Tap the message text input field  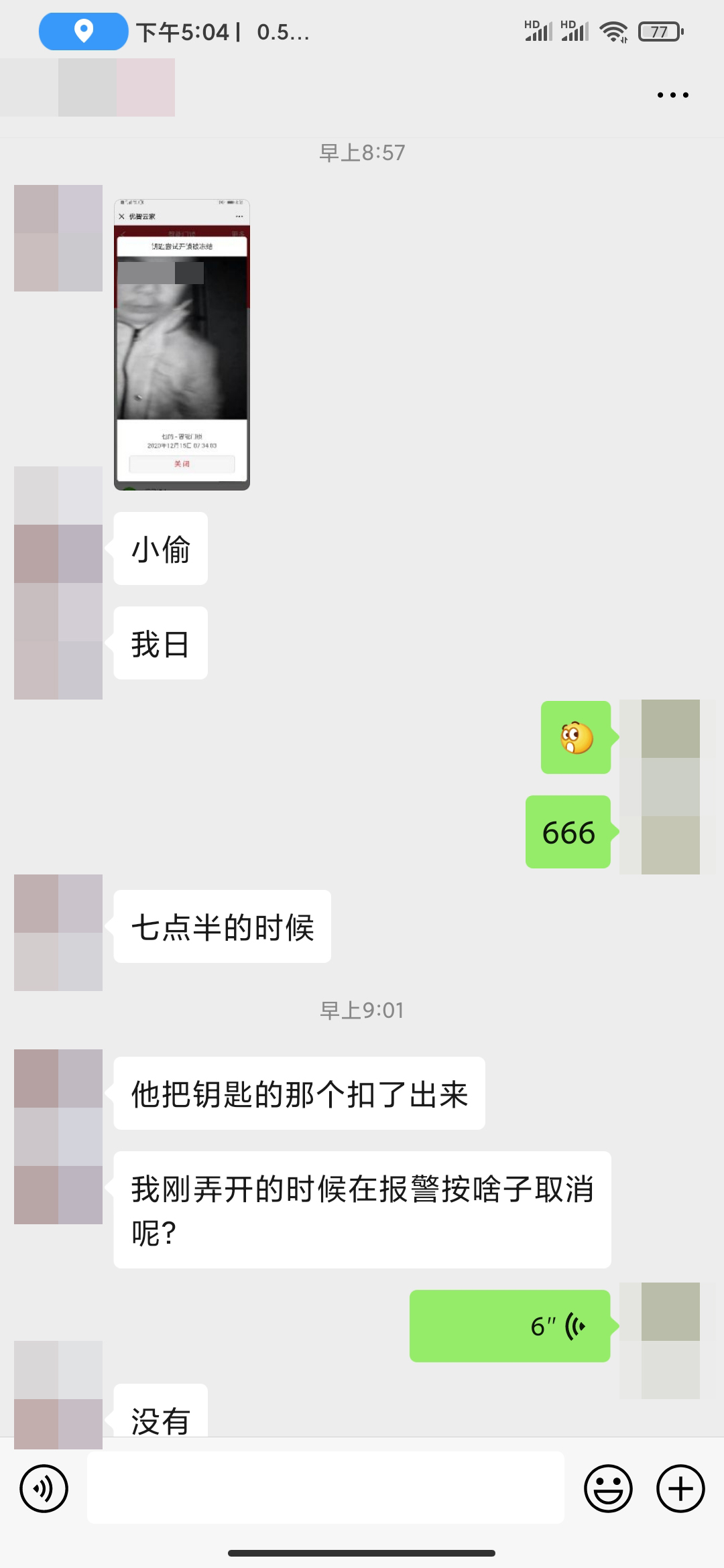(325, 1488)
